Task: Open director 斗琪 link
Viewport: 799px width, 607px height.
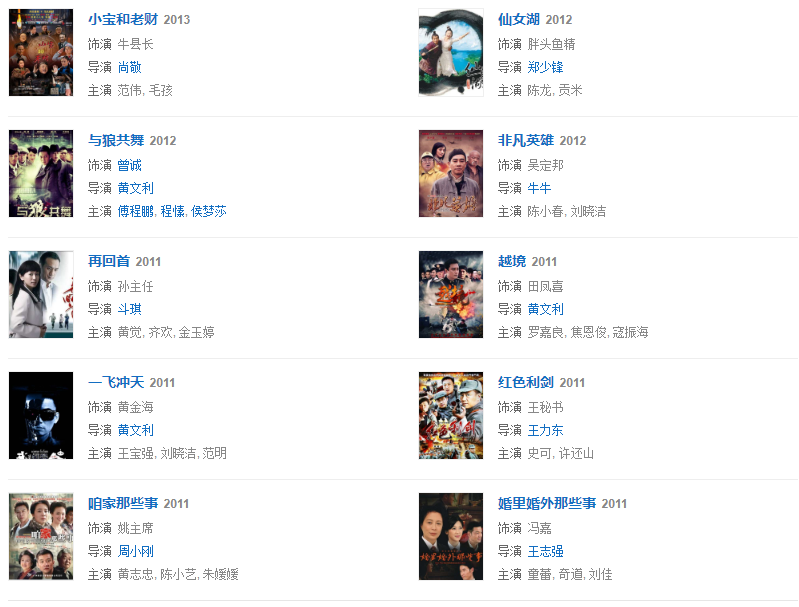Action: click(x=129, y=309)
